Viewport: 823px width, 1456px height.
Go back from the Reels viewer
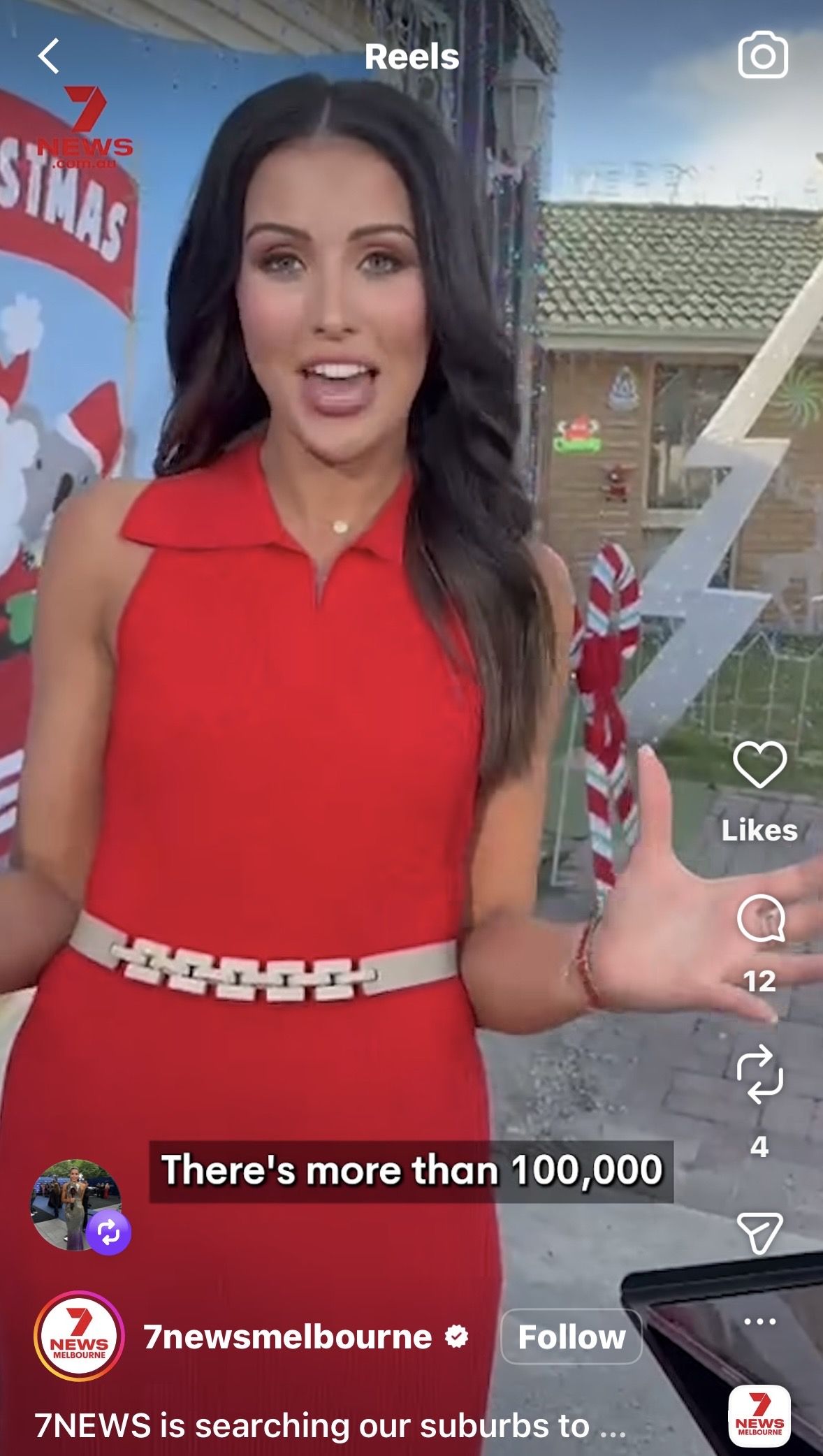49,56
